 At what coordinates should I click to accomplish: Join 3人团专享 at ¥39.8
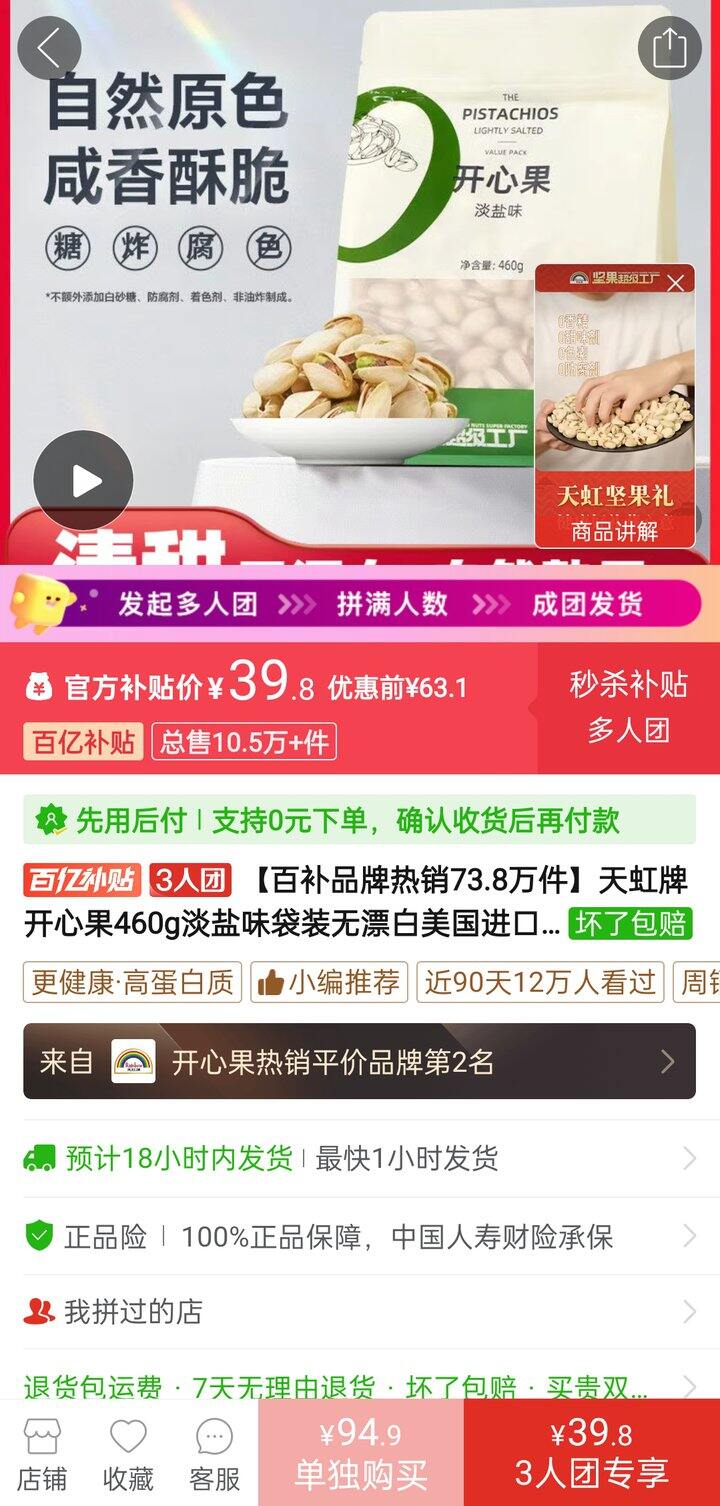point(592,1454)
